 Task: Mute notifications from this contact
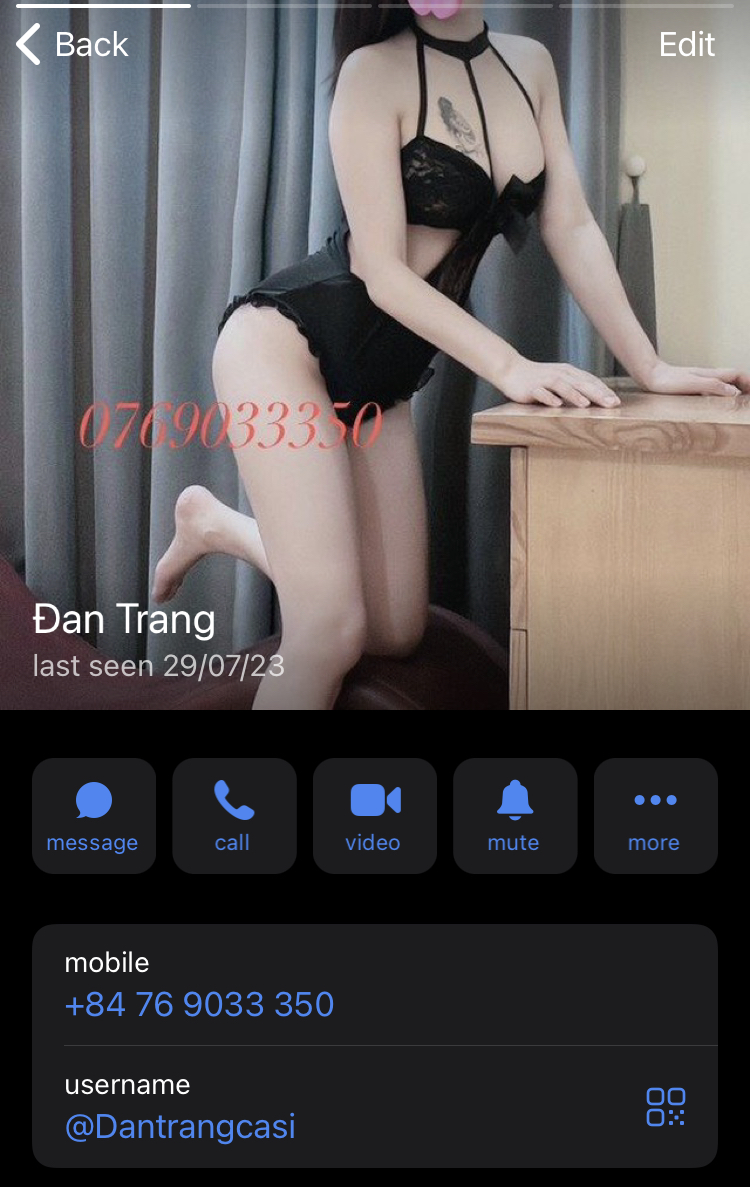514,815
